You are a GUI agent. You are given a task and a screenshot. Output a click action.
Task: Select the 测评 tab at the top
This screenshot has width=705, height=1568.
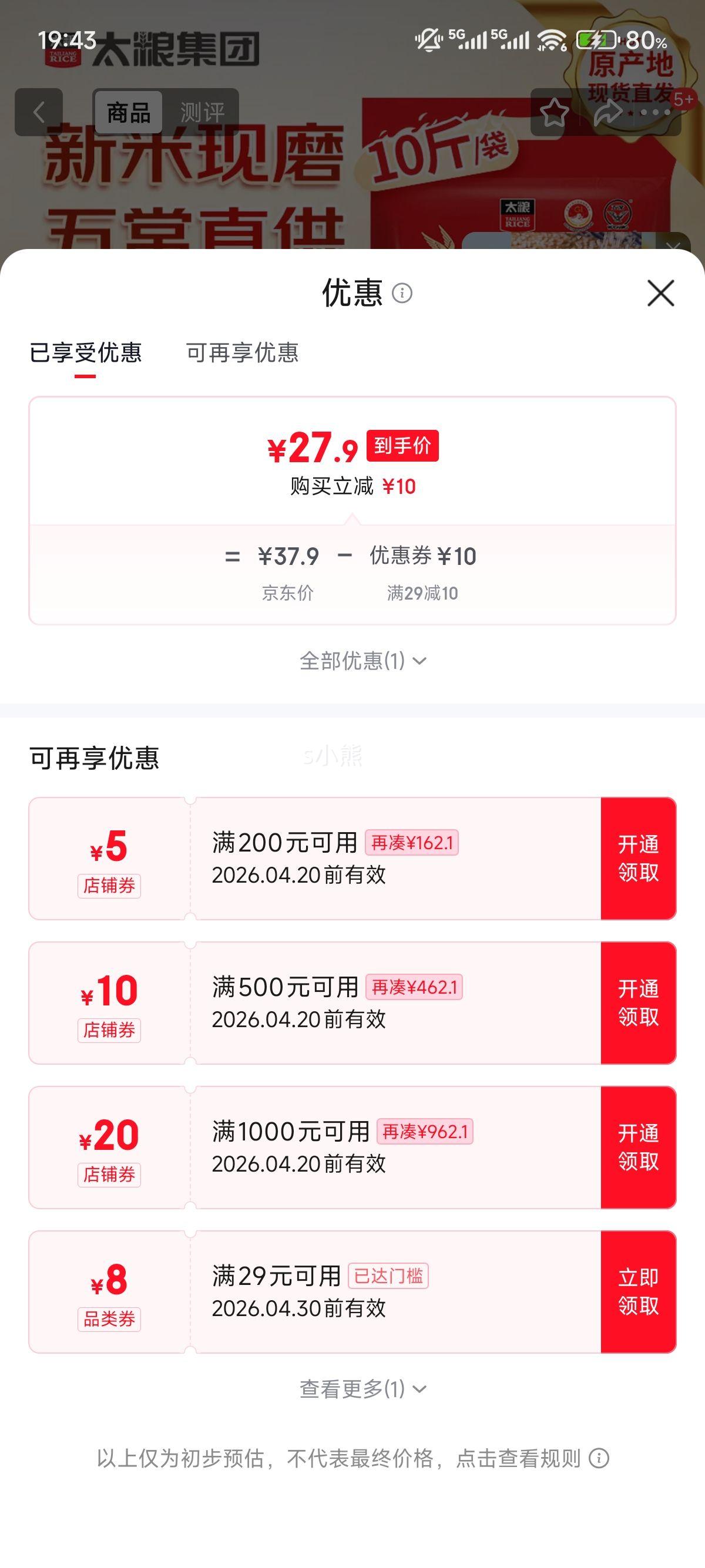(x=201, y=113)
